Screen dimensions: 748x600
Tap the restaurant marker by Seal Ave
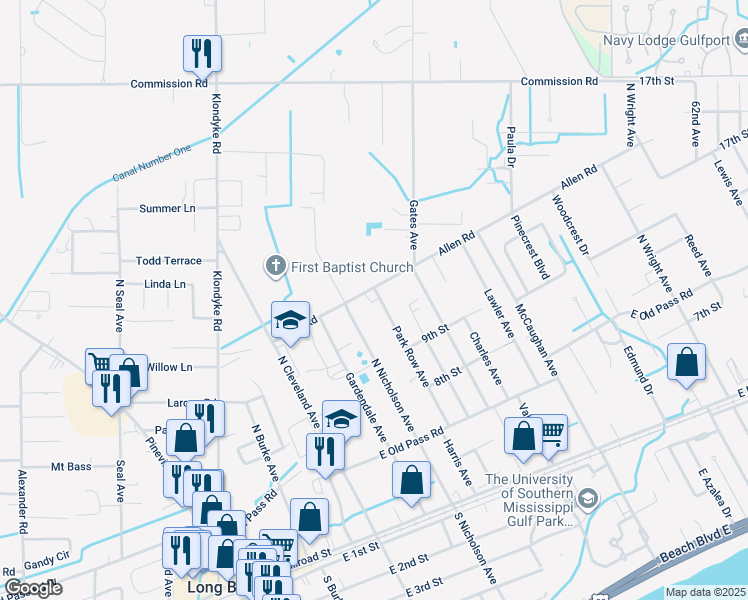[111, 389]
